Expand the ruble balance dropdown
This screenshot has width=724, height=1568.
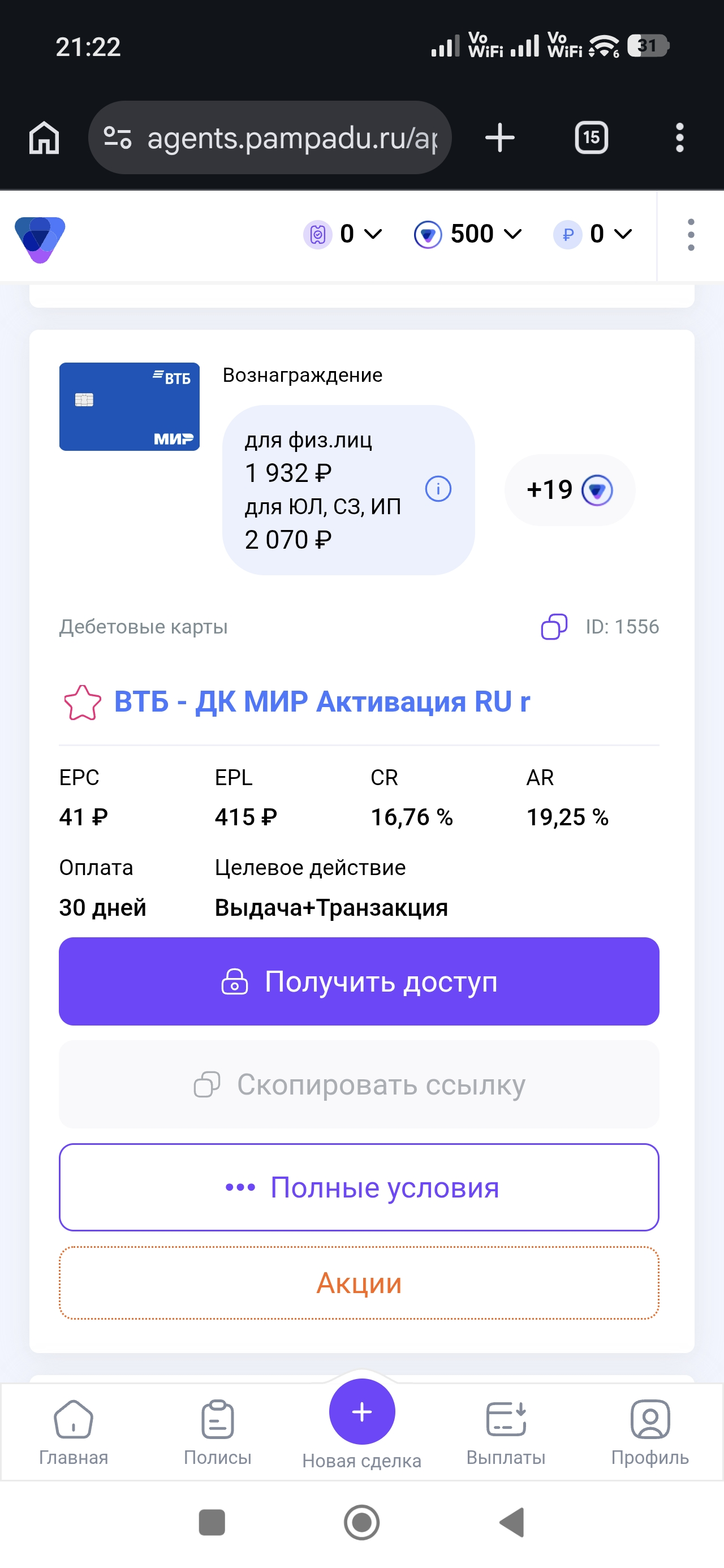[593, 234]
